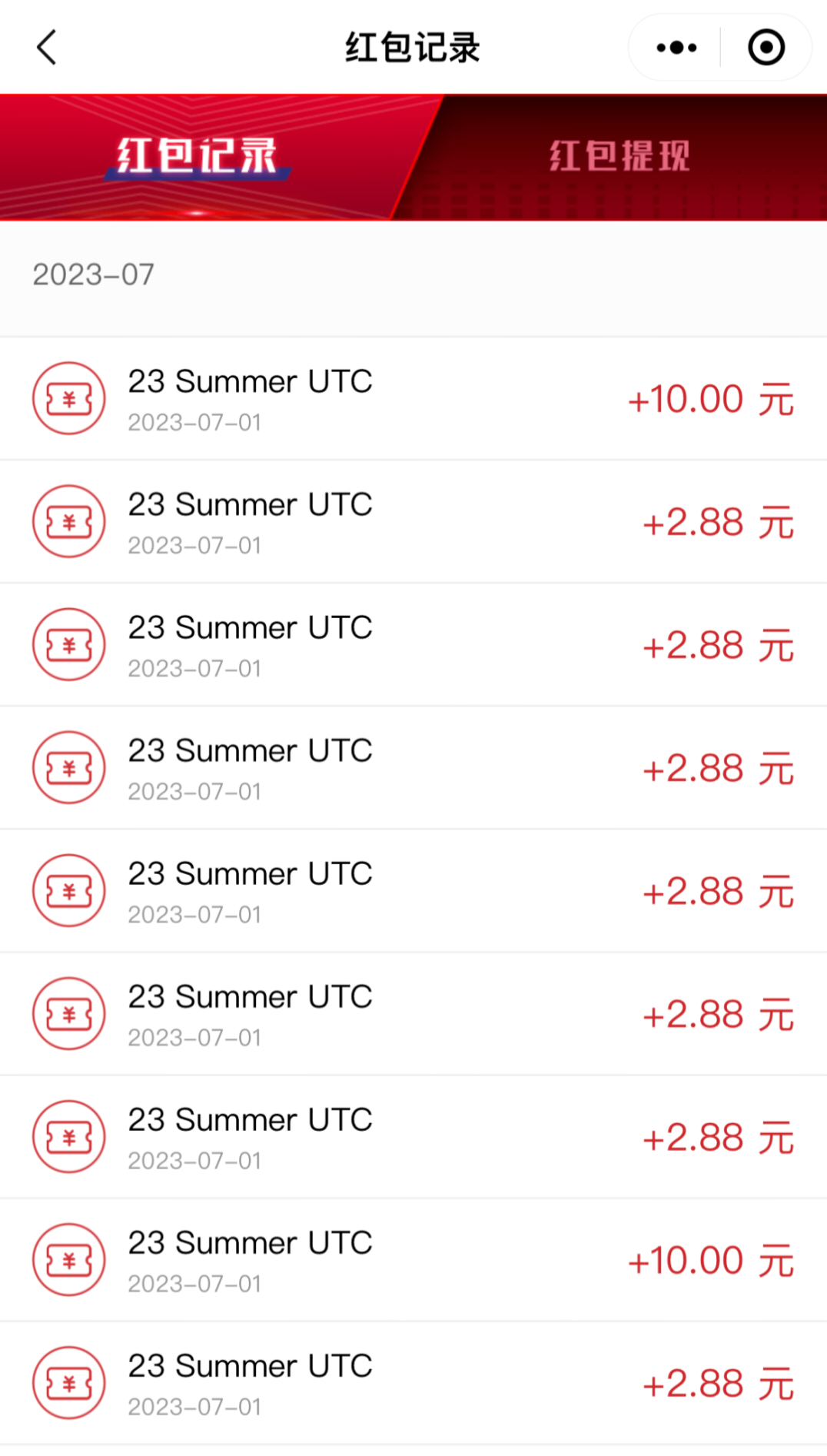Switch to the 红包提现 tab
Screen dimensions: 827x1456
(619, 157)
